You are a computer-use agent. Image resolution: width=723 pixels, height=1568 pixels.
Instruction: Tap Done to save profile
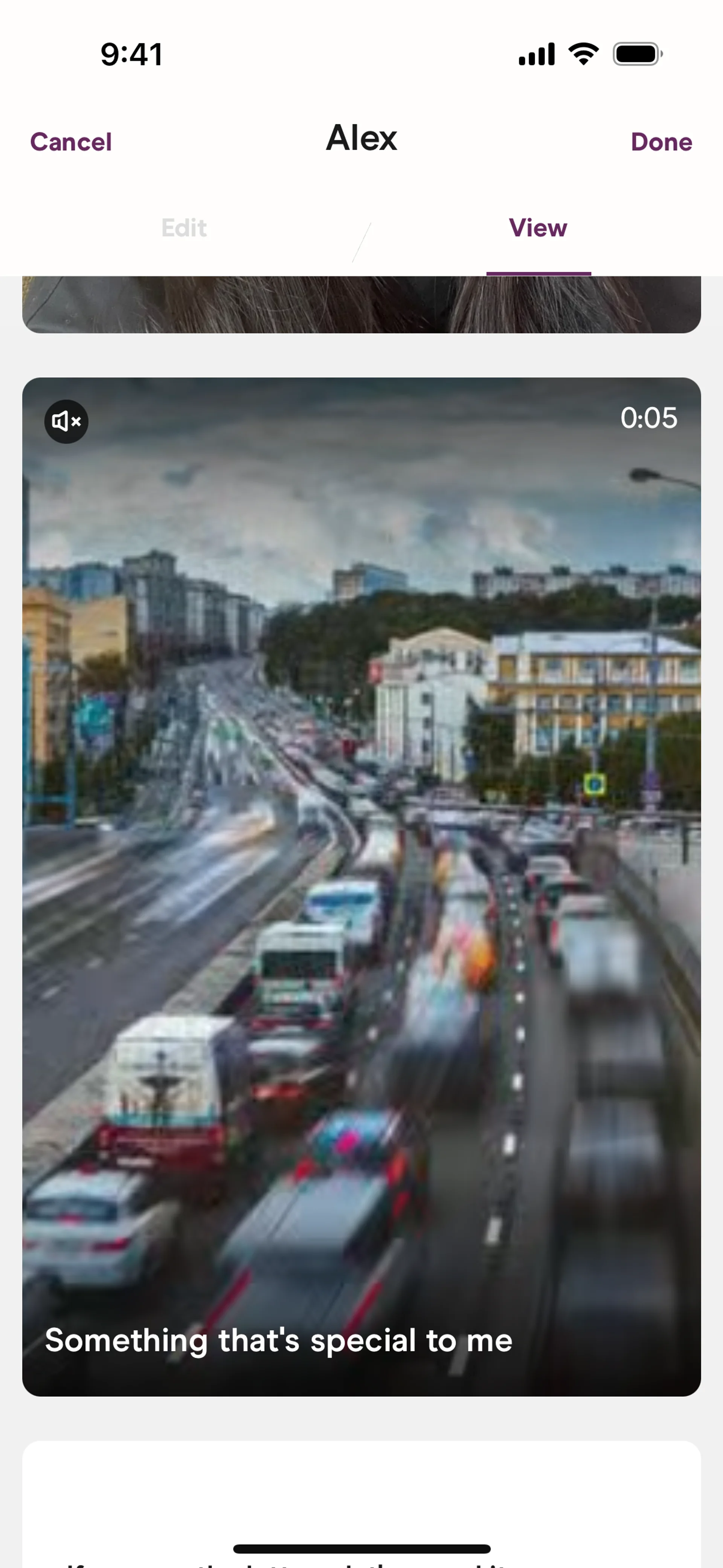(x=661, y=142)
